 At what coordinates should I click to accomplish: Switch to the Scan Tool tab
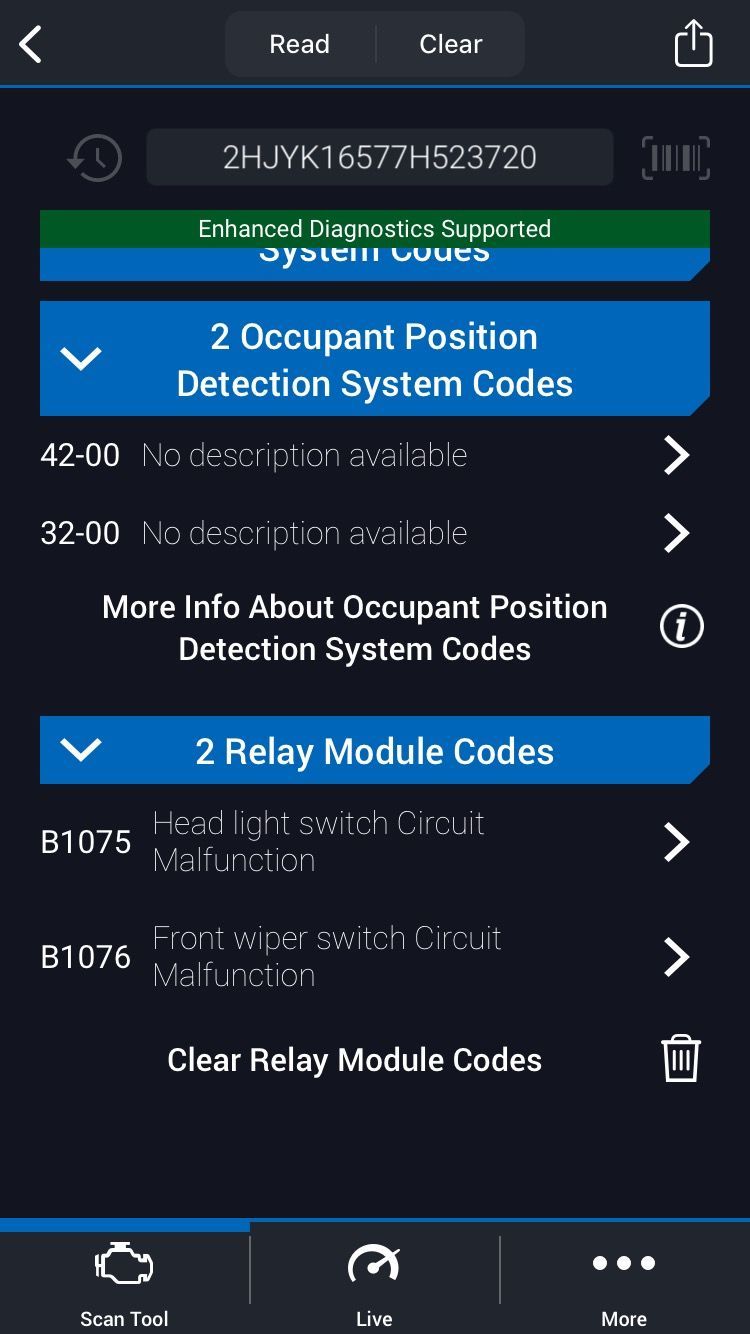click(x=124, y=1281)
